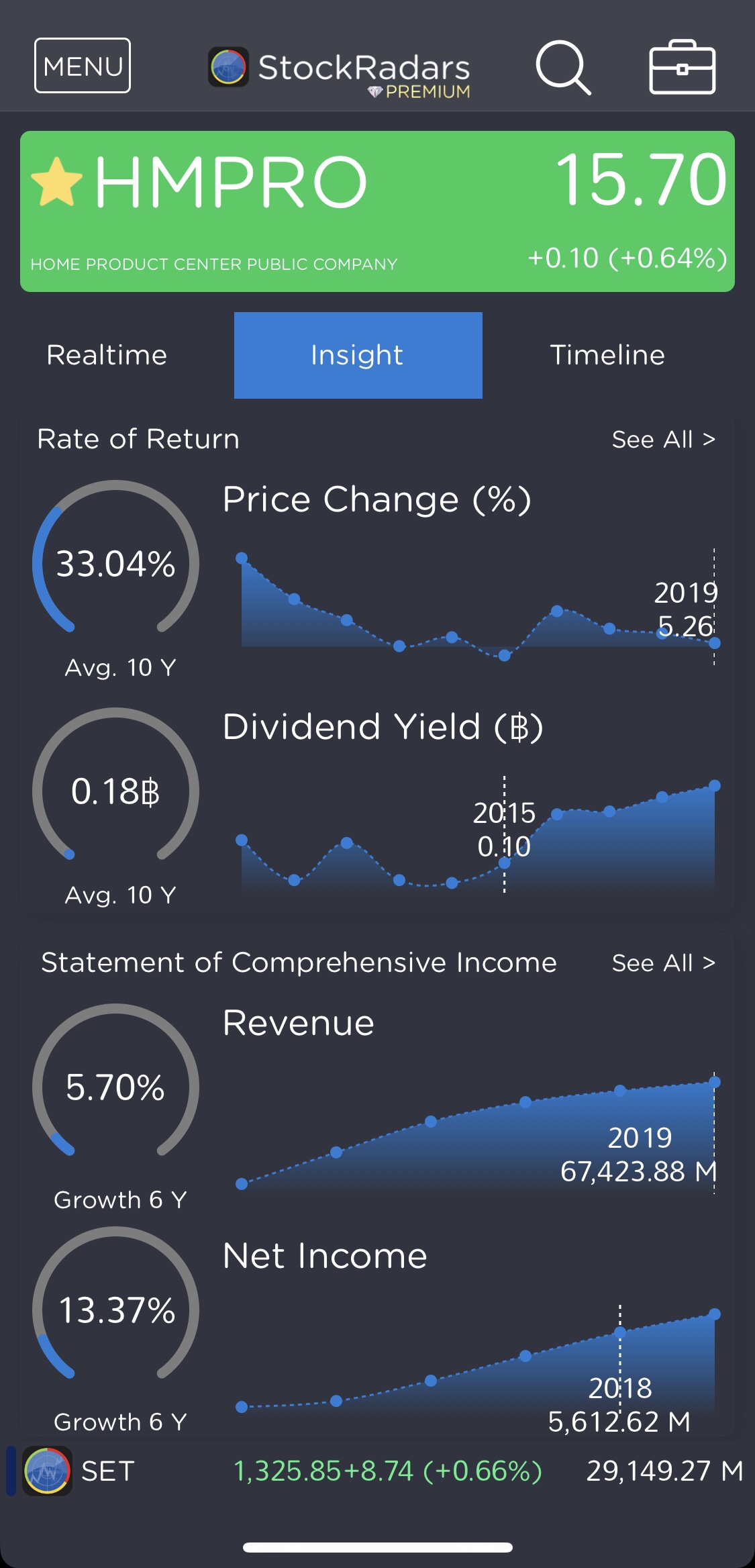The height and width of the screenshot is (1568, 755).
Task: Toggle the favorite star for HMPRO
Action: (57, 182)
